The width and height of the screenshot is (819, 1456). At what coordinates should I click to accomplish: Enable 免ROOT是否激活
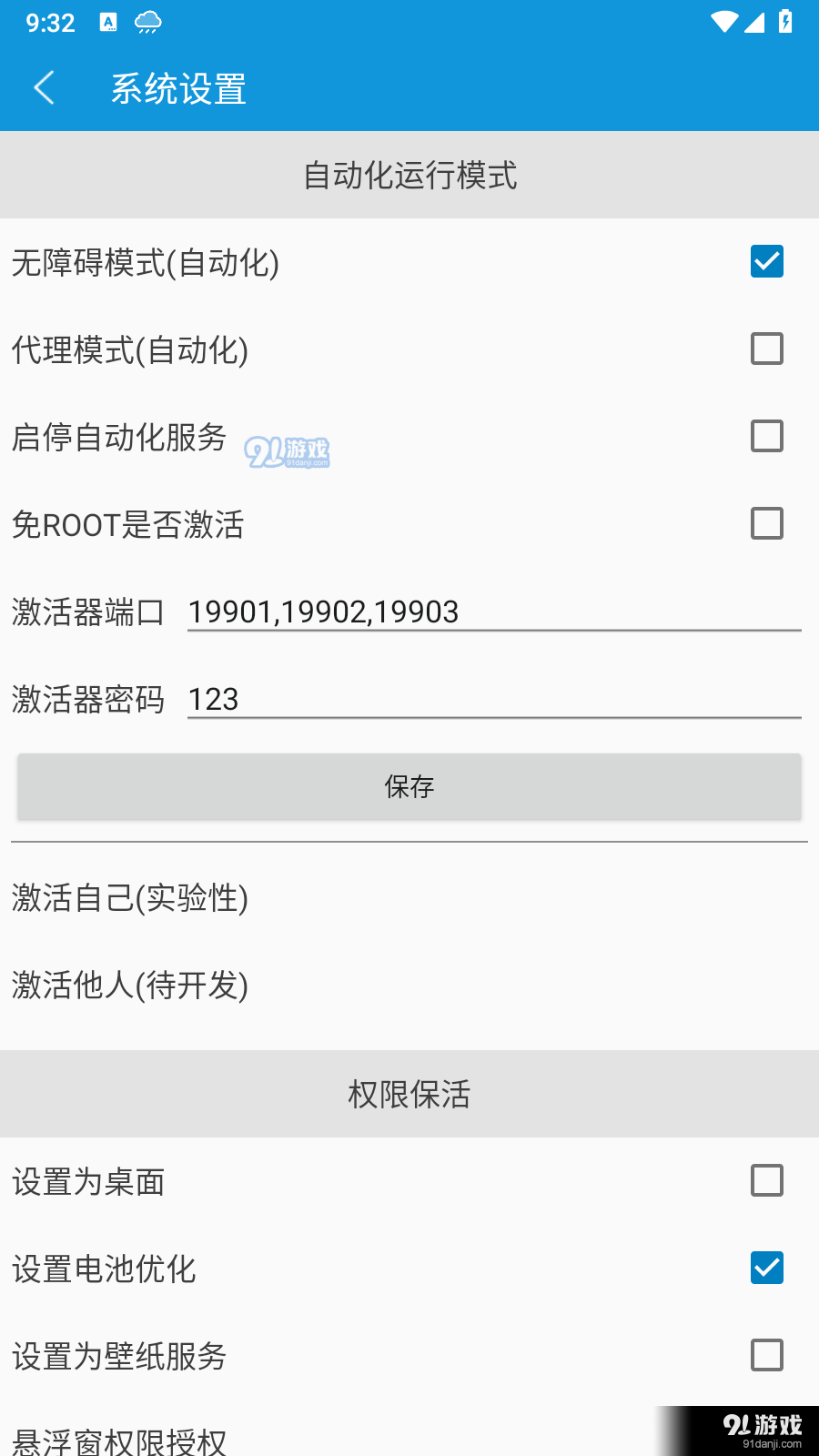(766, 523)
